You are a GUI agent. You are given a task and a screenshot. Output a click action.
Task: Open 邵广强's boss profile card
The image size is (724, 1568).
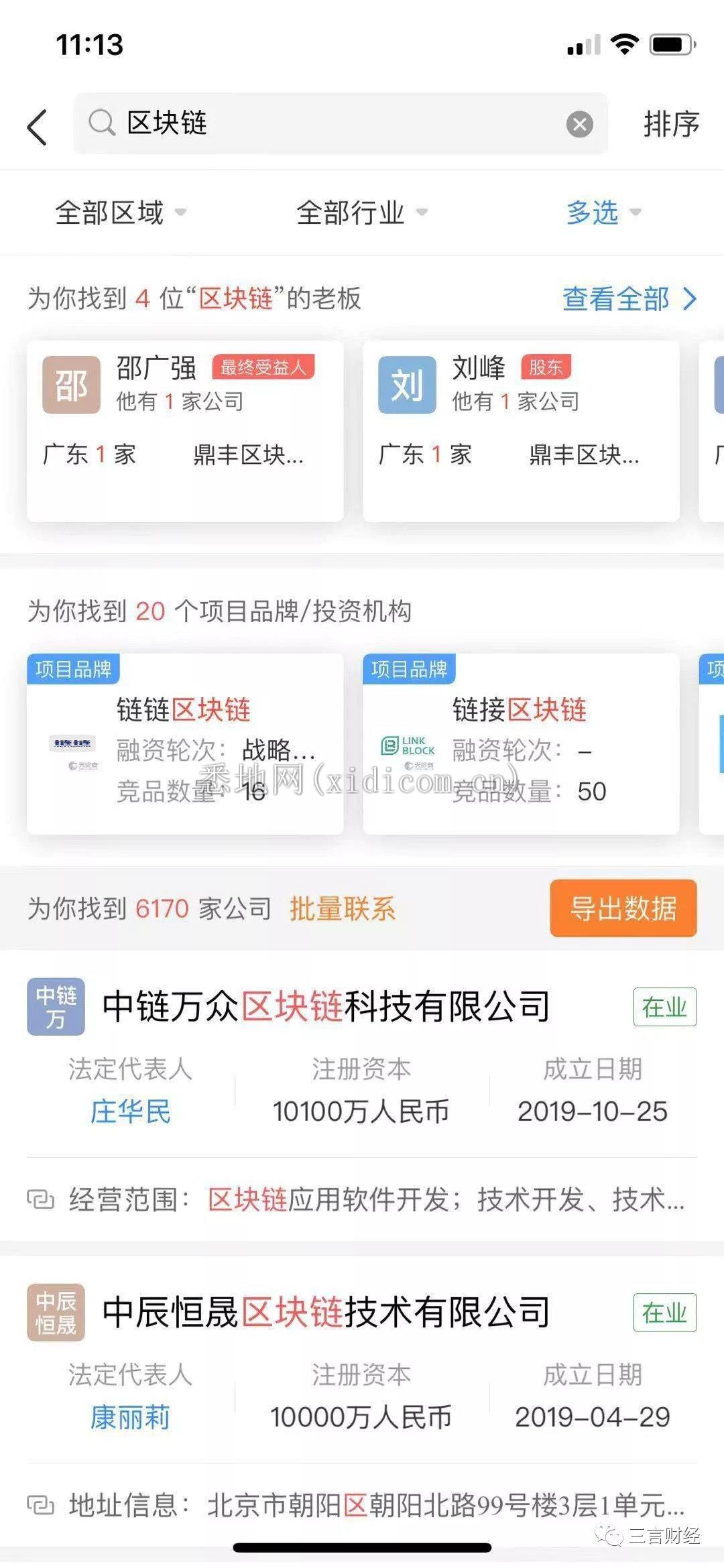185,430
